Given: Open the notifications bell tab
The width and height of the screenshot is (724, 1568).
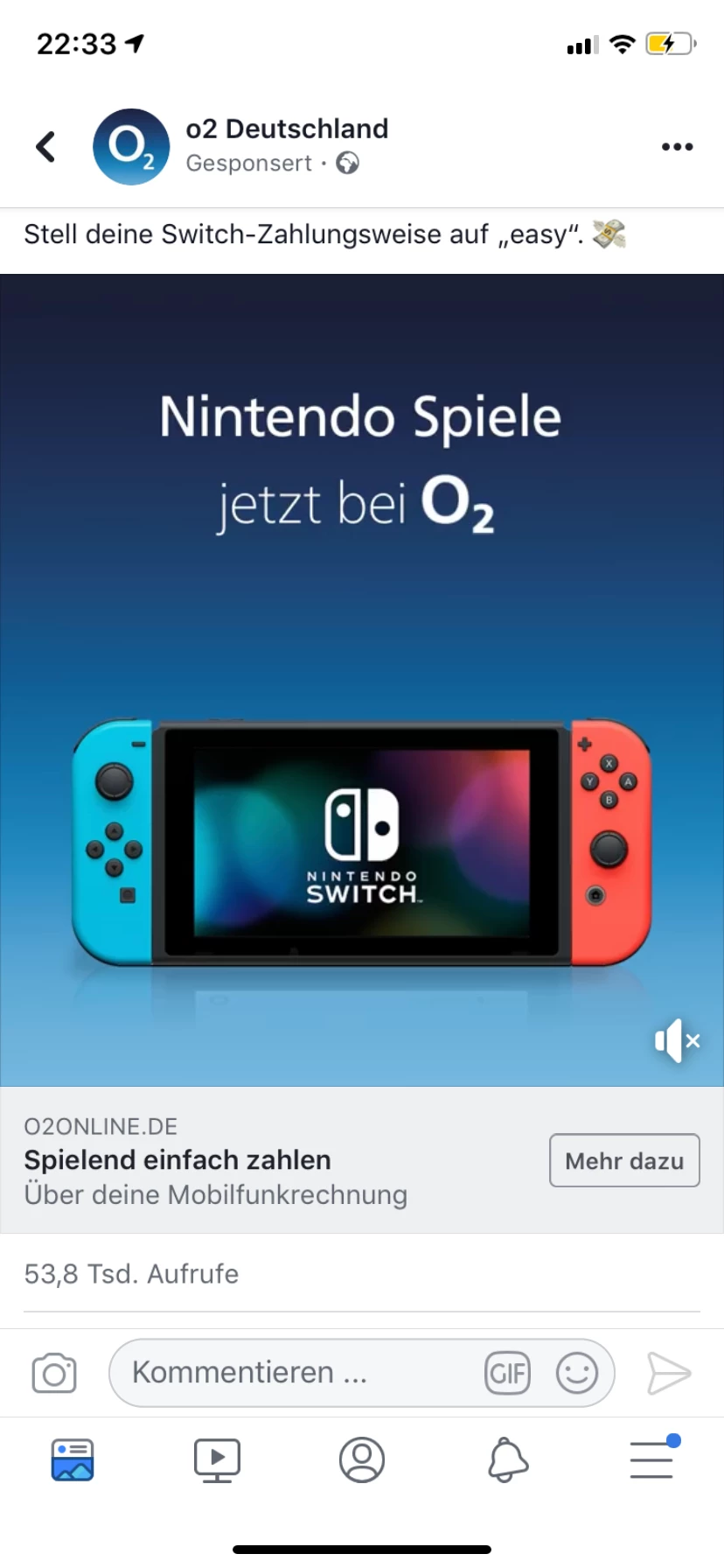Looking at the screenshot, I should tap(507, 1459).
